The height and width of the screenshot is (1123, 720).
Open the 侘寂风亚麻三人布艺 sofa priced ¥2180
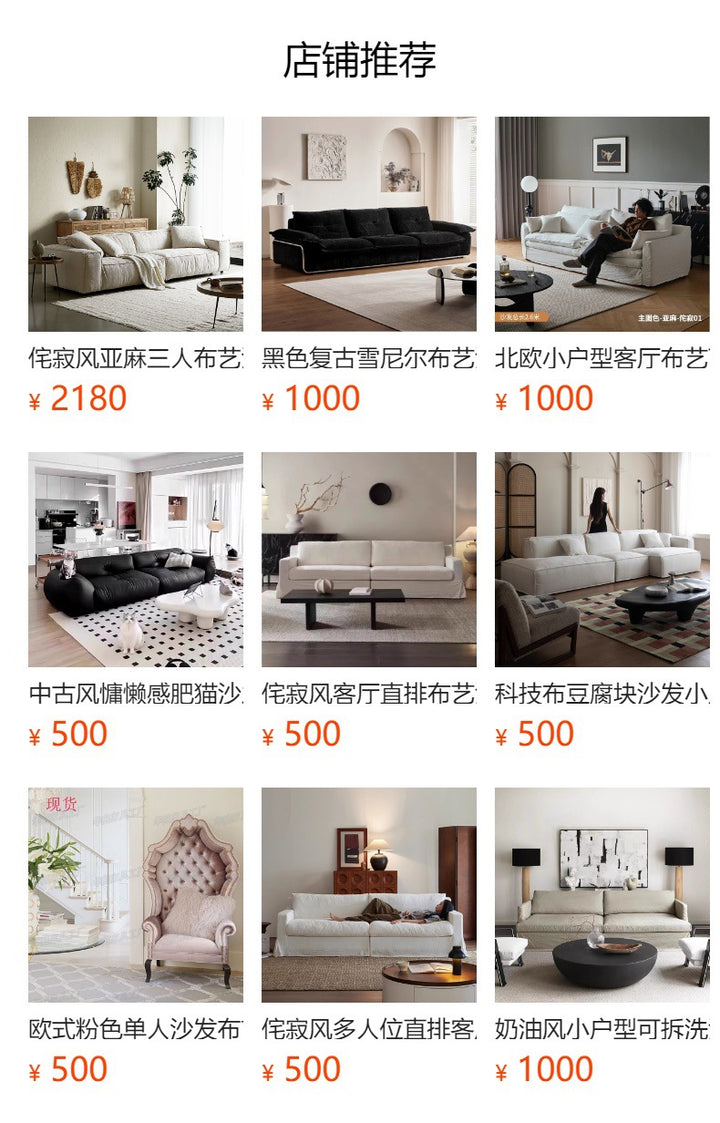(135, 224)
